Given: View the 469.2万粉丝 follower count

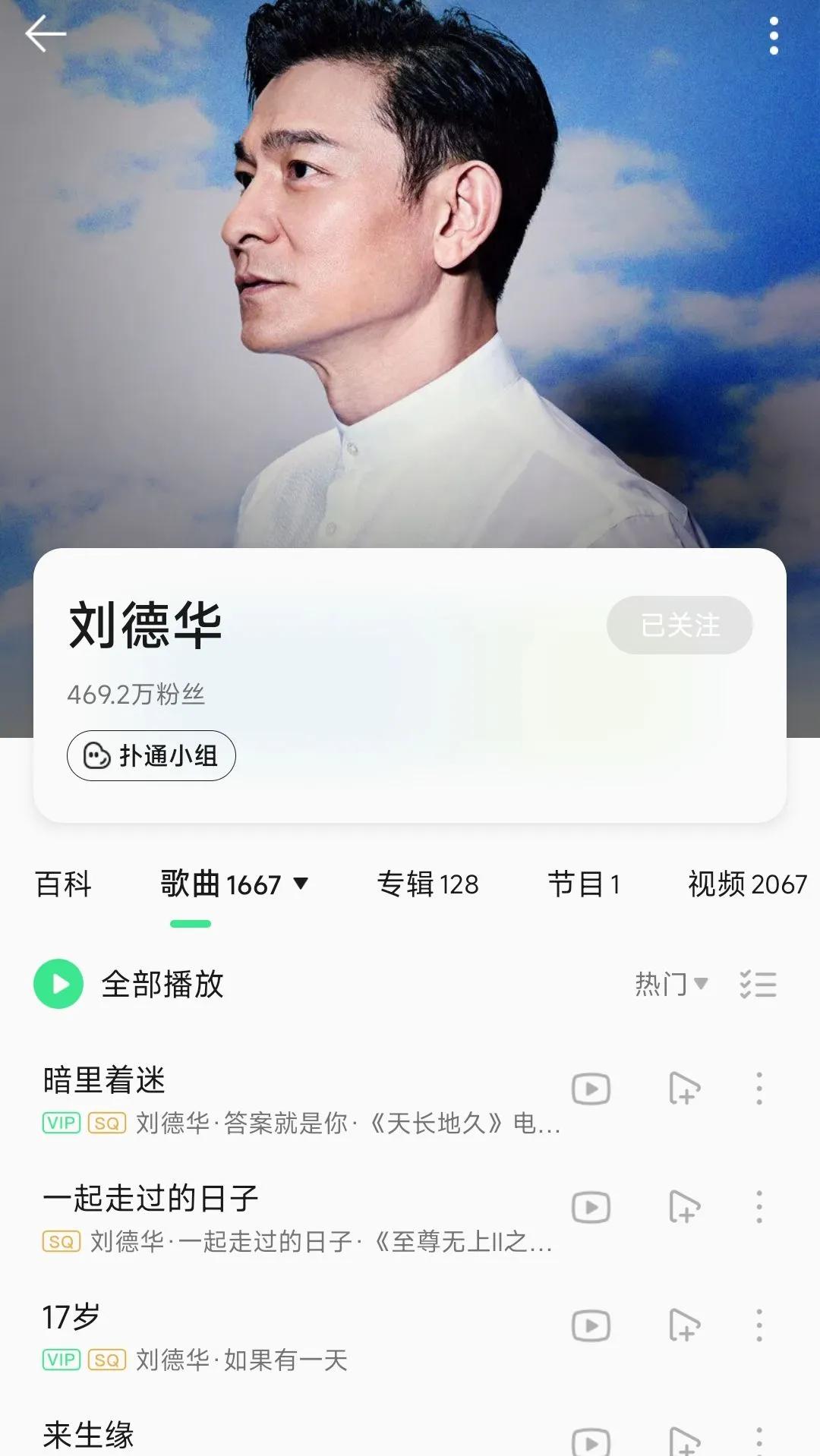Looking at the screenshot, I should coord(136,692).
